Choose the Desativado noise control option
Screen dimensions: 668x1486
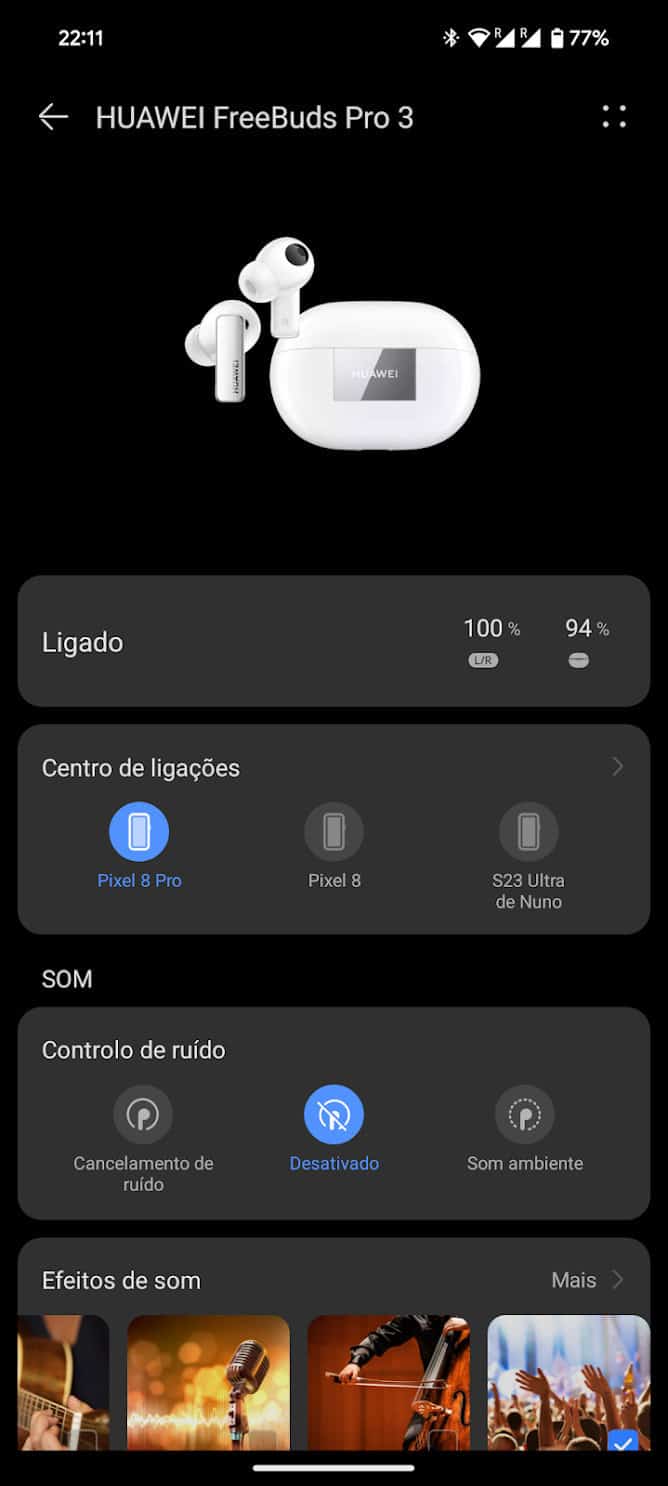pos(334,1115)
